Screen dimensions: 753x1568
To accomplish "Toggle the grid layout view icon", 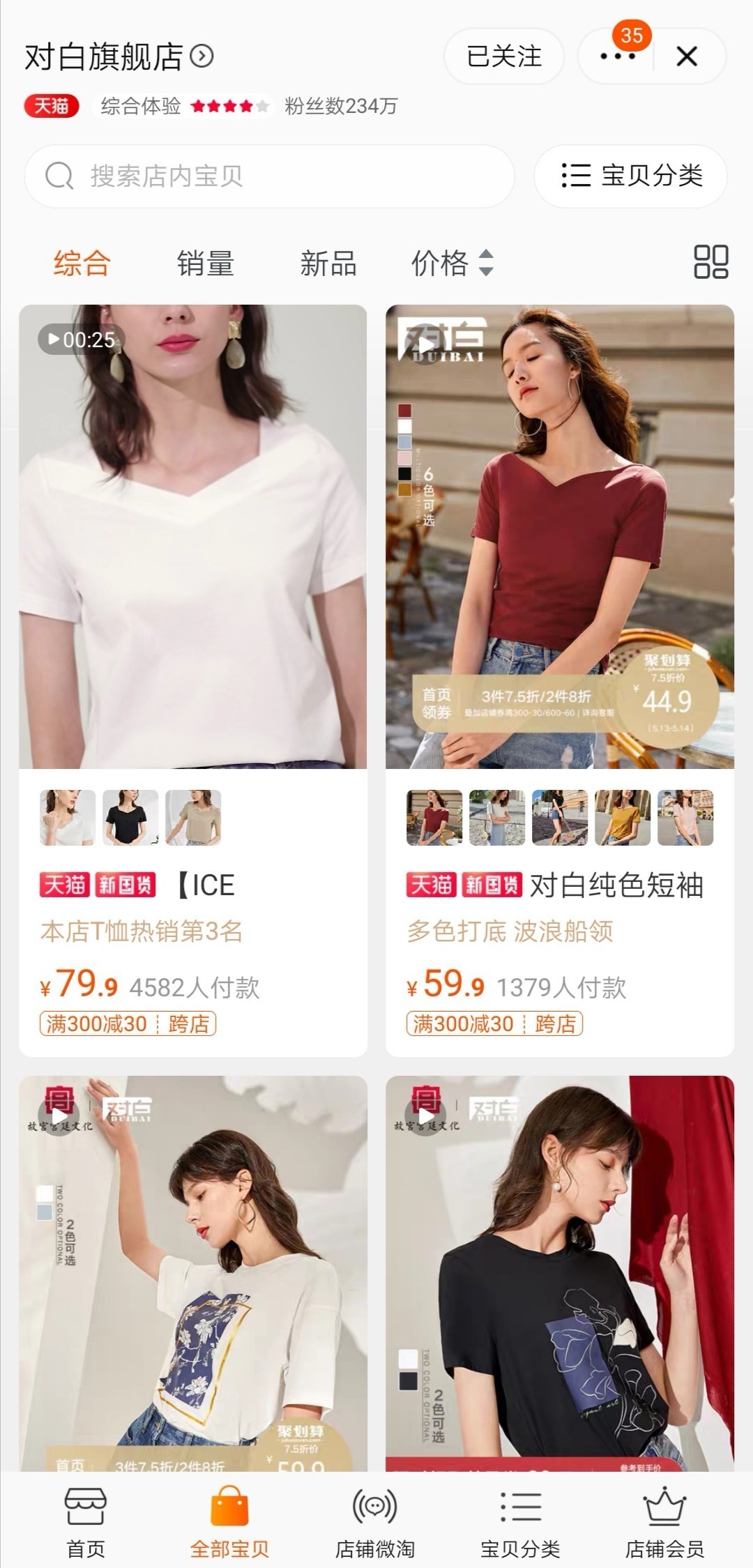I will coord(710,262).
